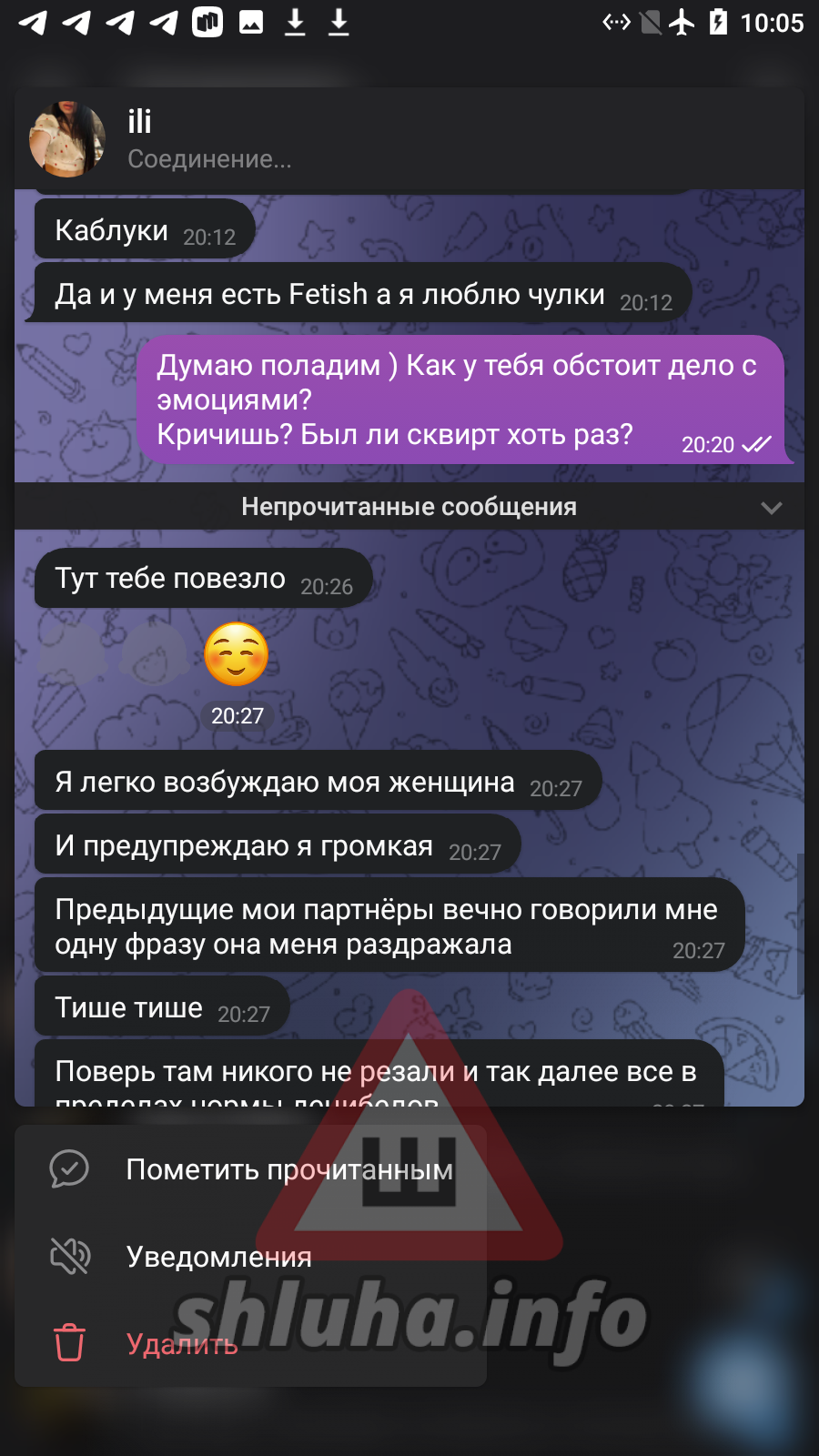Tap the 'Непрочитанные сообщения' chevron
819x1456 pixels.
pos(771,508)
